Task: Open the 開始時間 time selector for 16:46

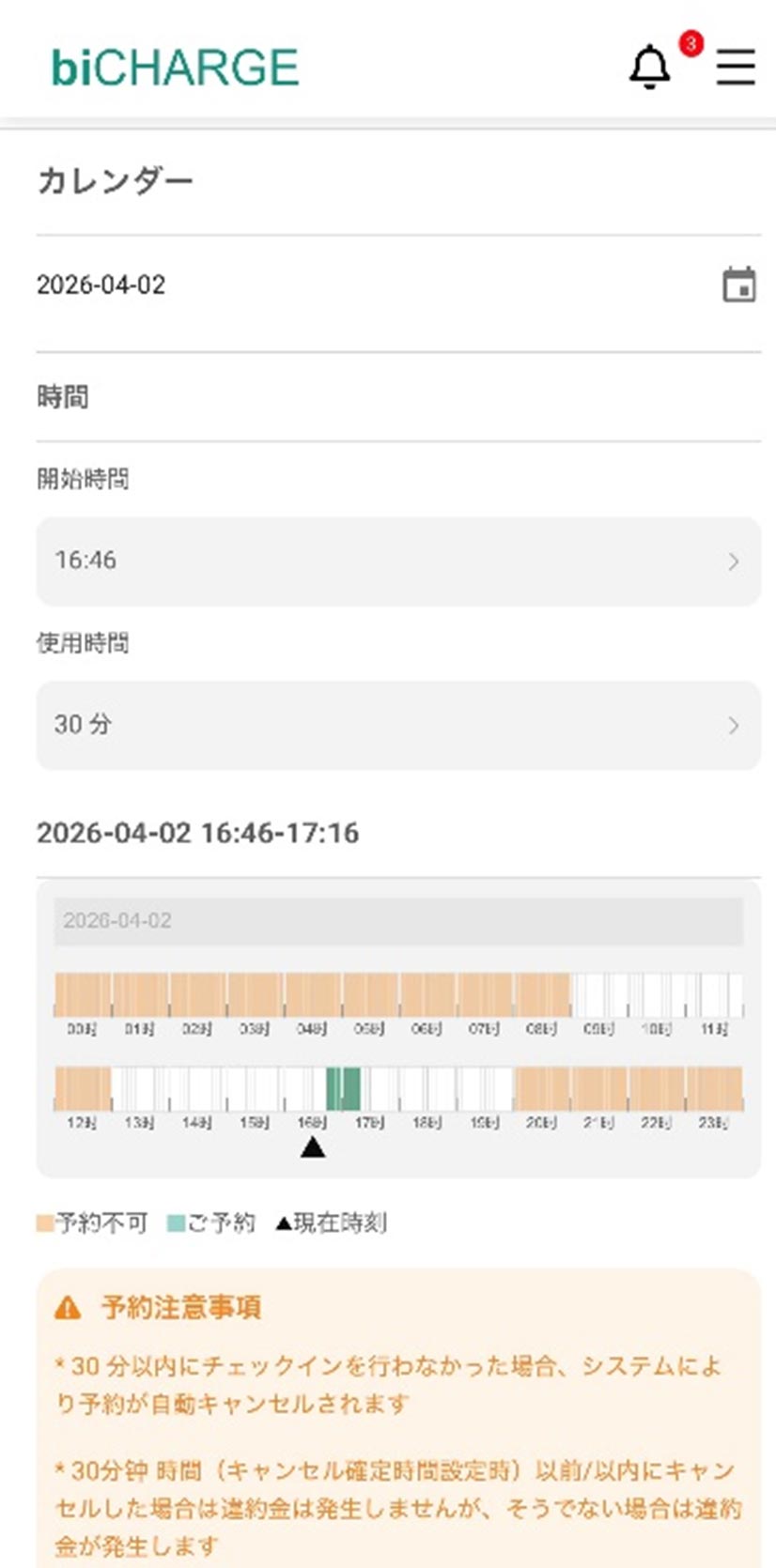Action: [x=396, y=561]
